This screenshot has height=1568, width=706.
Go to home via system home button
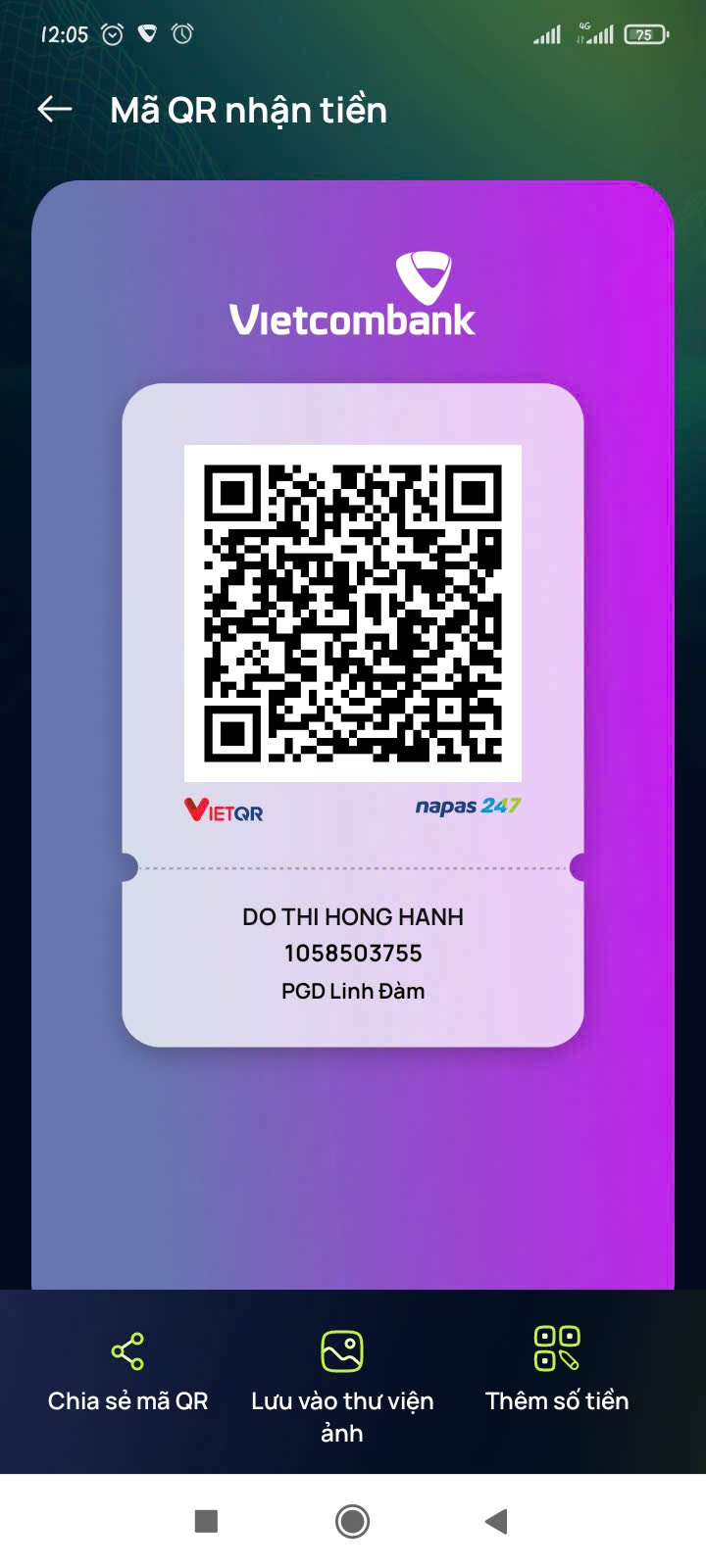point(352,1521)
